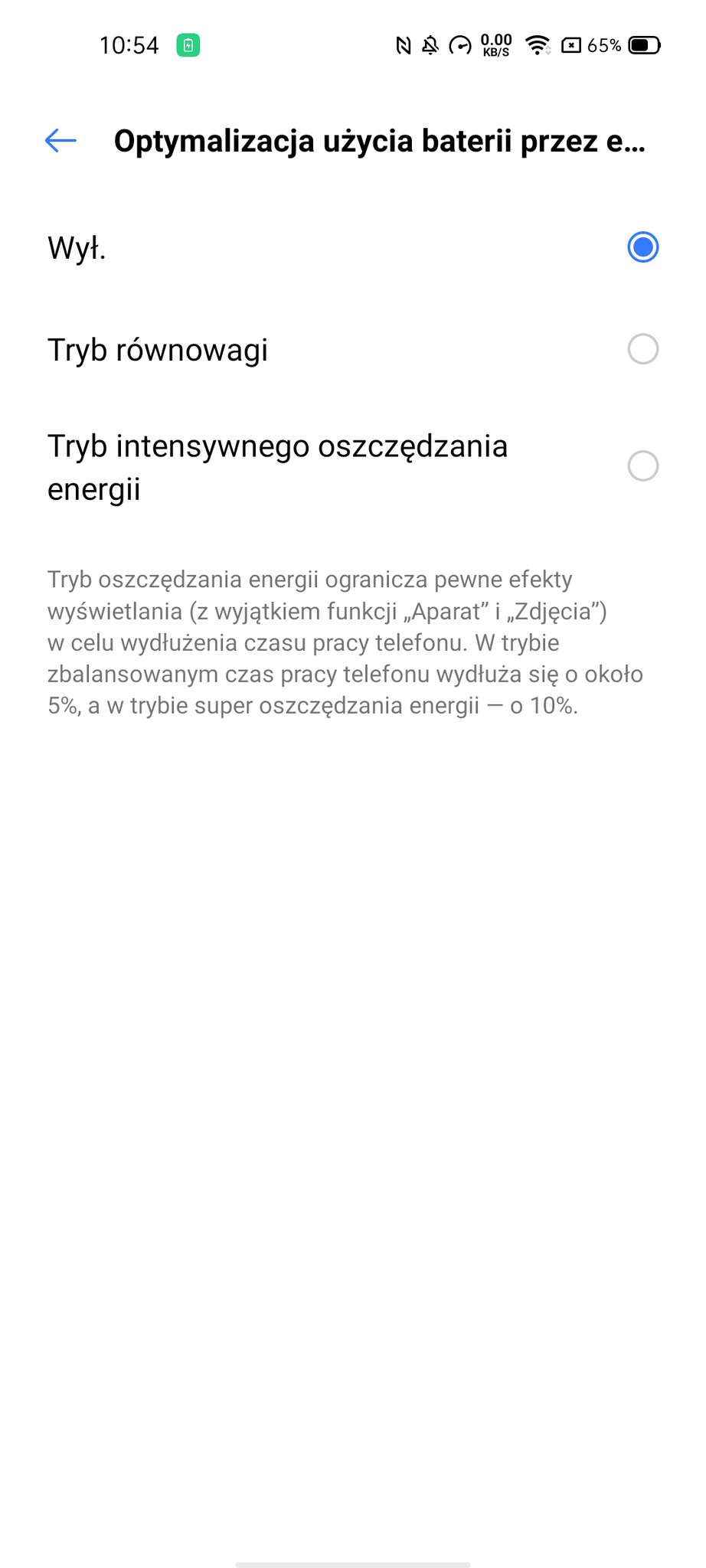Choose Tryb równowagi

click(x=353, y=349)
